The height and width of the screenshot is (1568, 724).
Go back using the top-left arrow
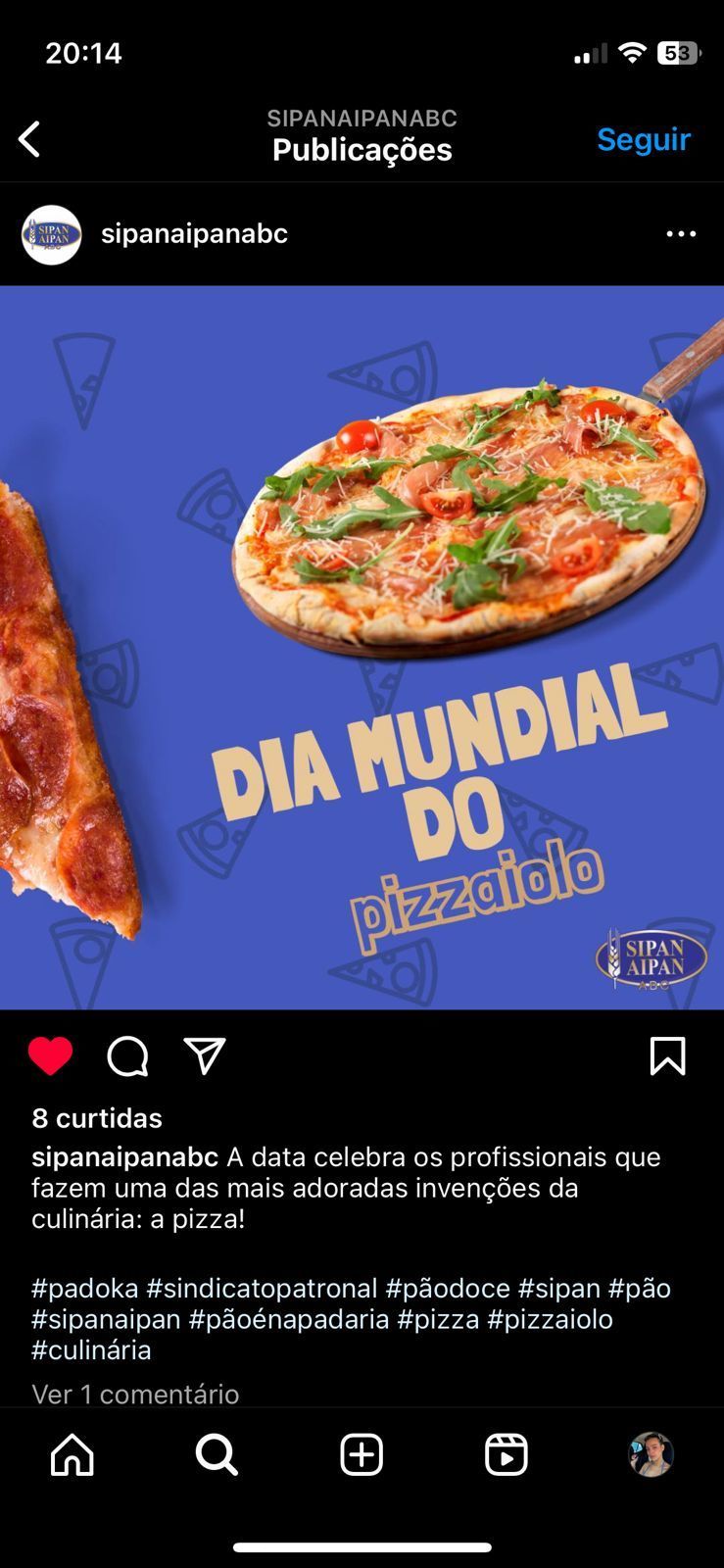tap(30, 139)
